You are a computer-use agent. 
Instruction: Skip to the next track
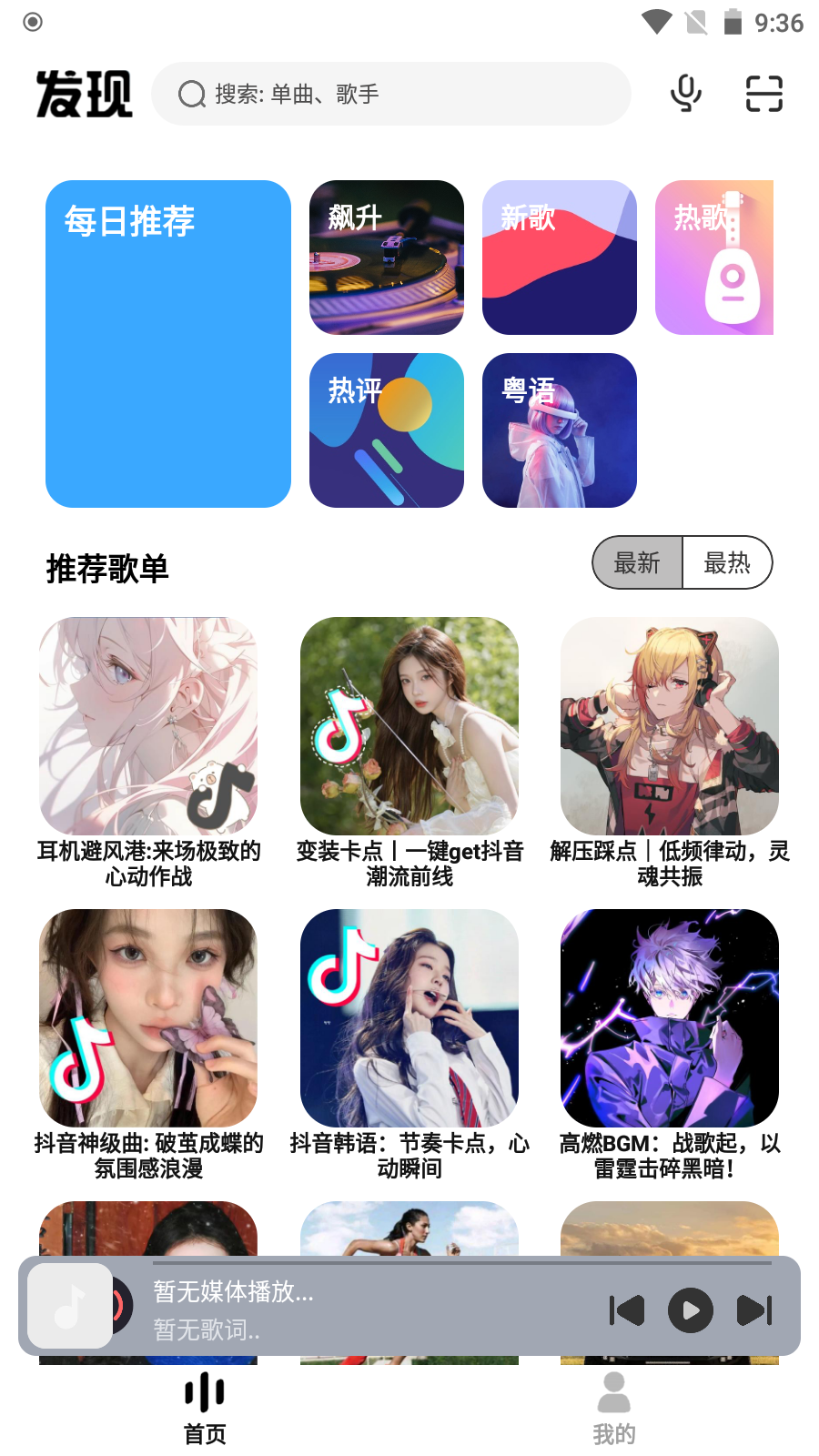754,1310
